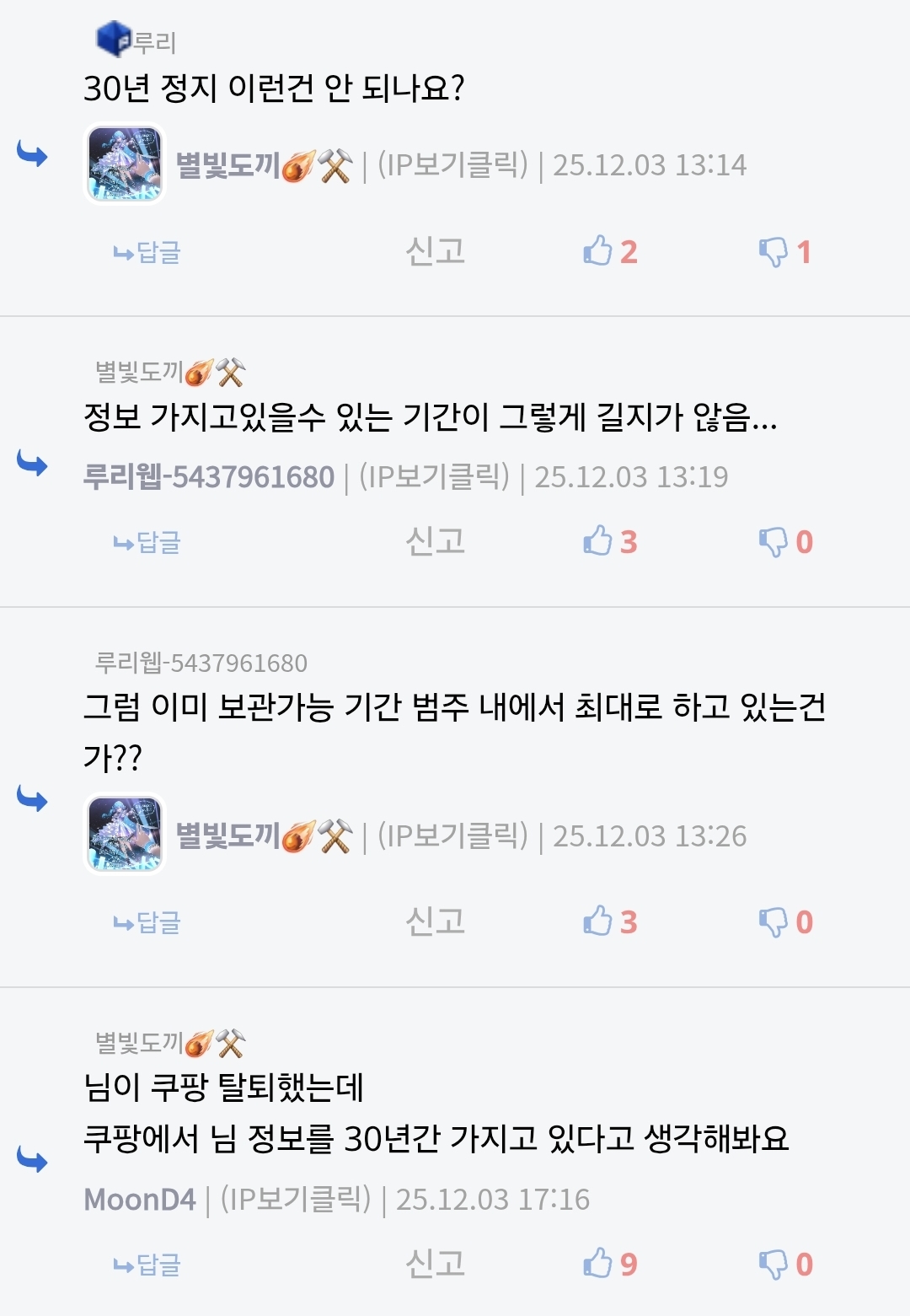Report MoonD4's comment
Viewport: 910px width, 1316px height.
pos(435,1264)
